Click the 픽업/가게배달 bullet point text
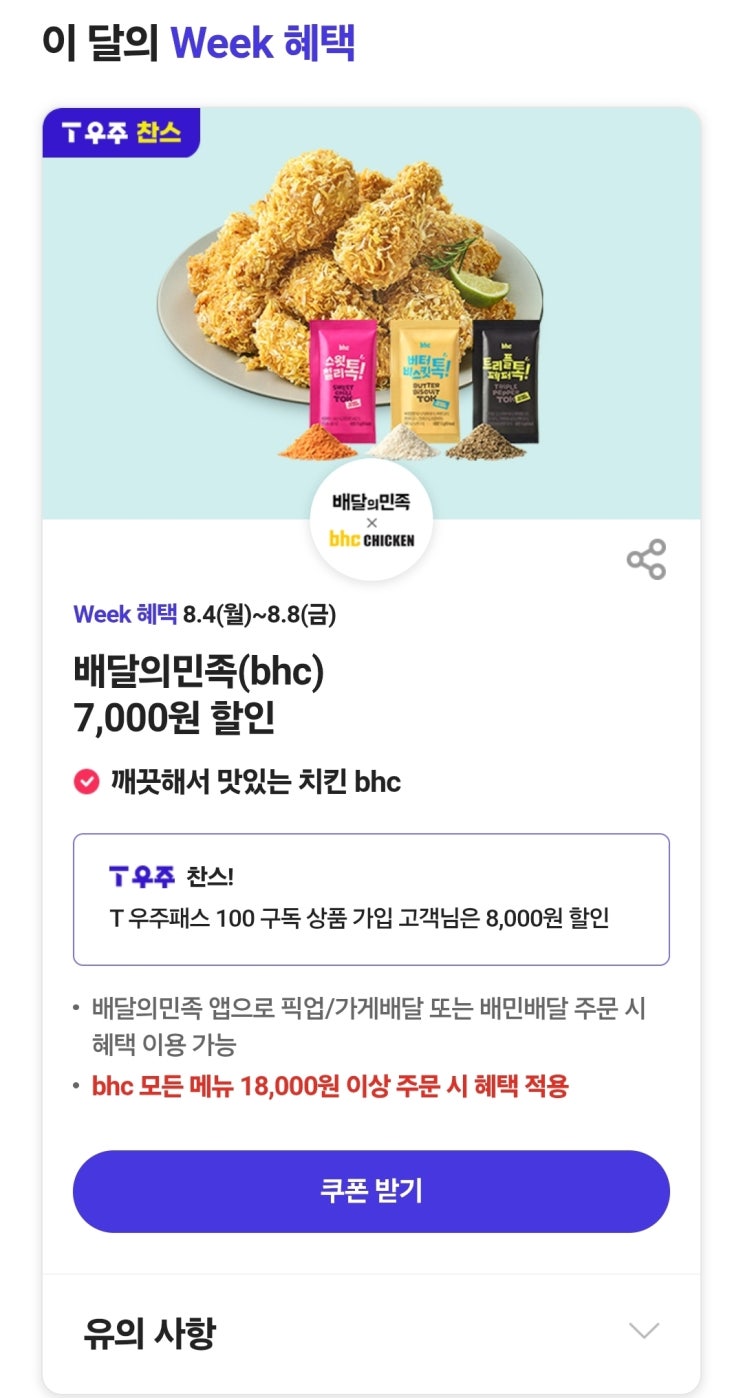 (x=350, y=1010)
